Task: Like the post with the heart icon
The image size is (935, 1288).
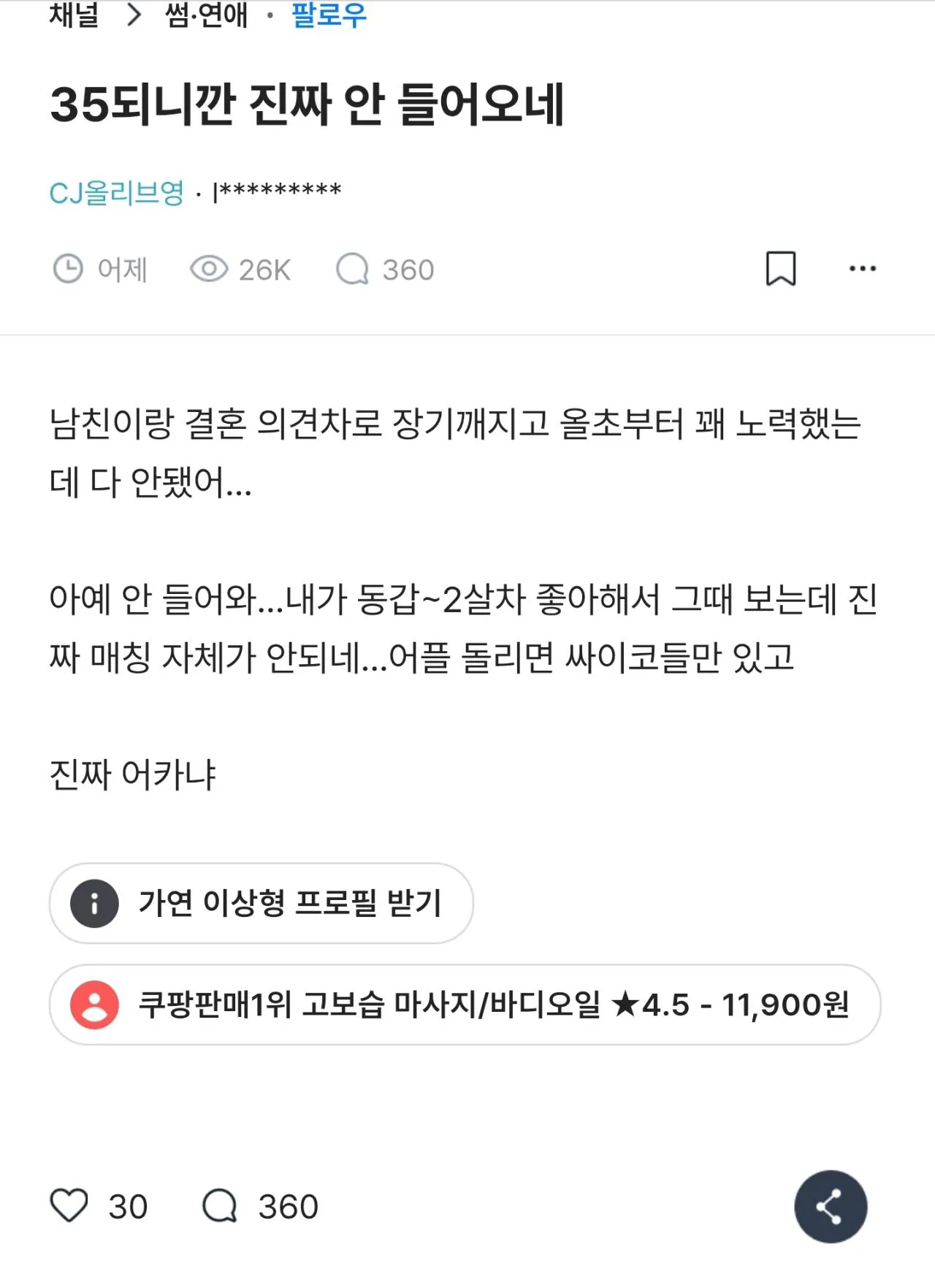Action: coord(69,1205)
